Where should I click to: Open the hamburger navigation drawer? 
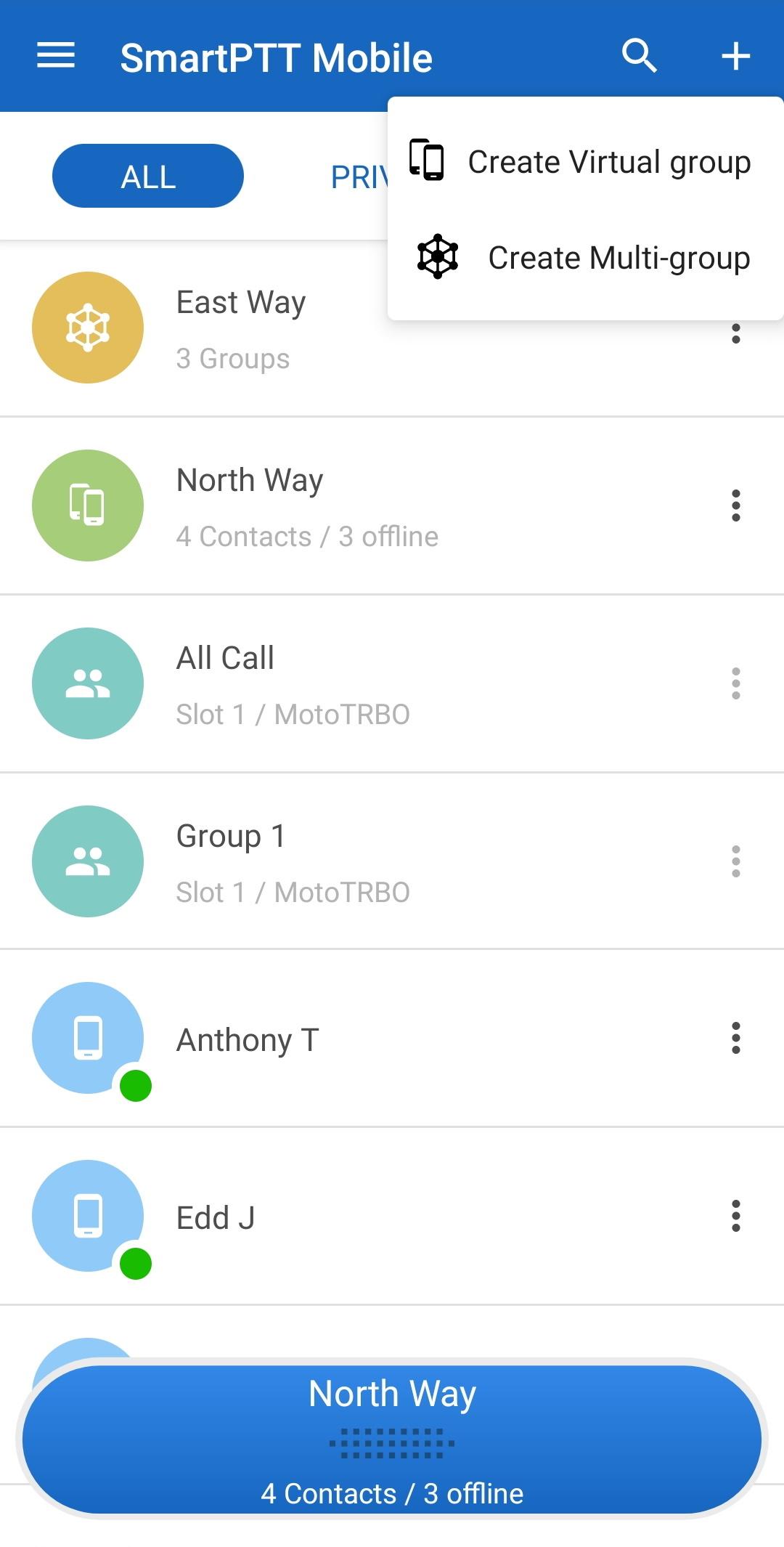point(56,56)
